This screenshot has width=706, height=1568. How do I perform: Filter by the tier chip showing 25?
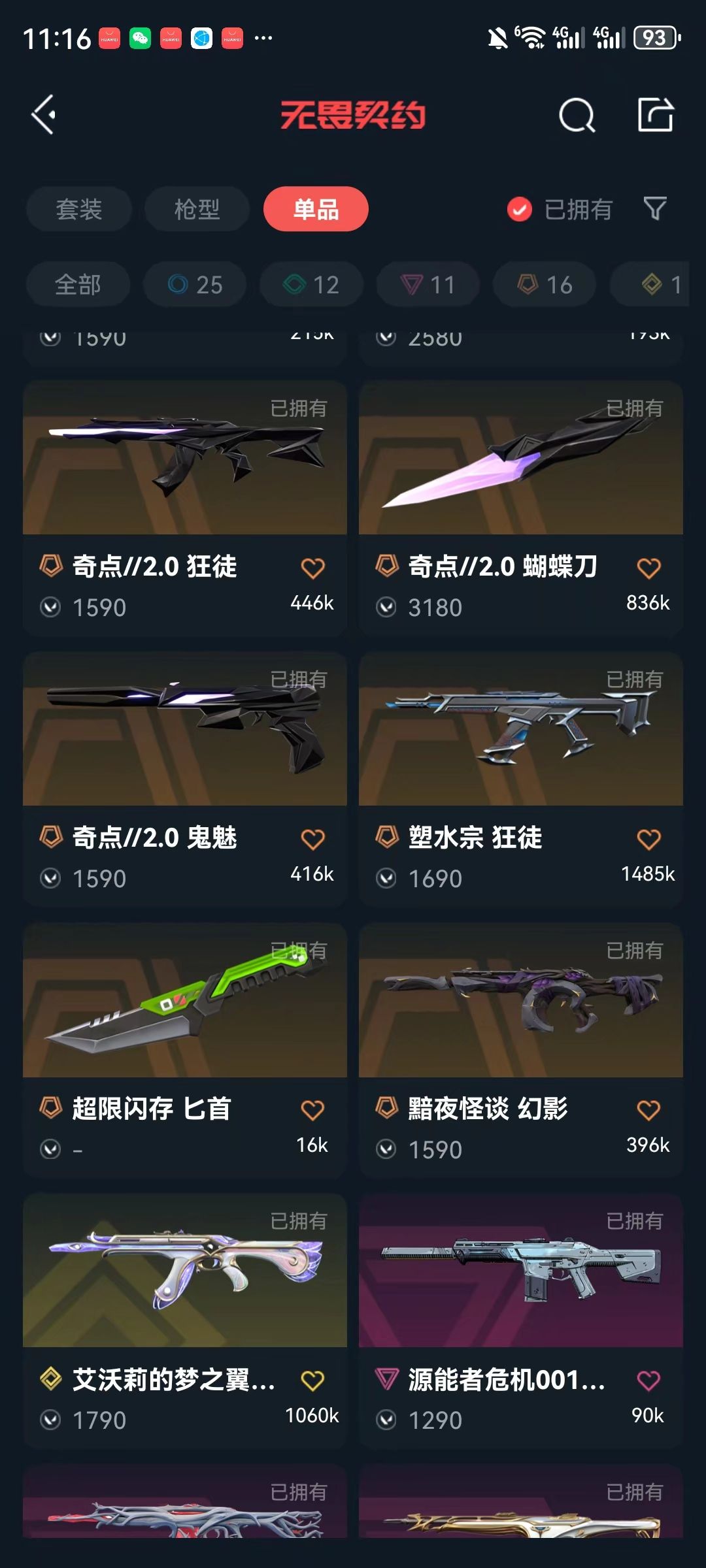pos(195,284)
